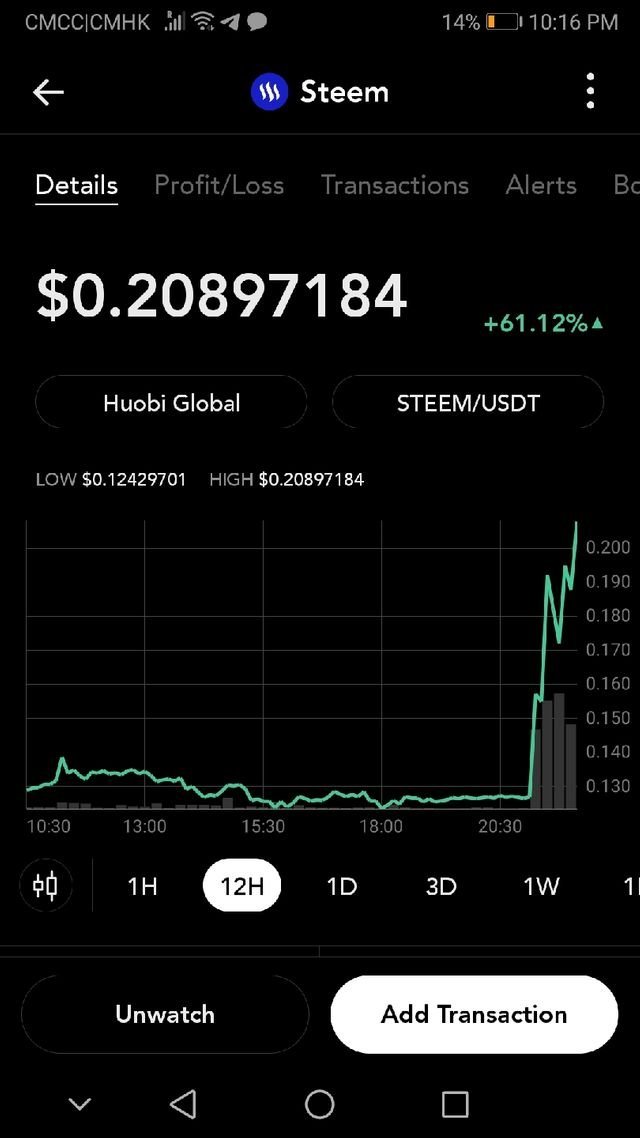Screen dimensions: 640x1138
Task: Set chart range to 1H
Action: click(x=143, y=886)
